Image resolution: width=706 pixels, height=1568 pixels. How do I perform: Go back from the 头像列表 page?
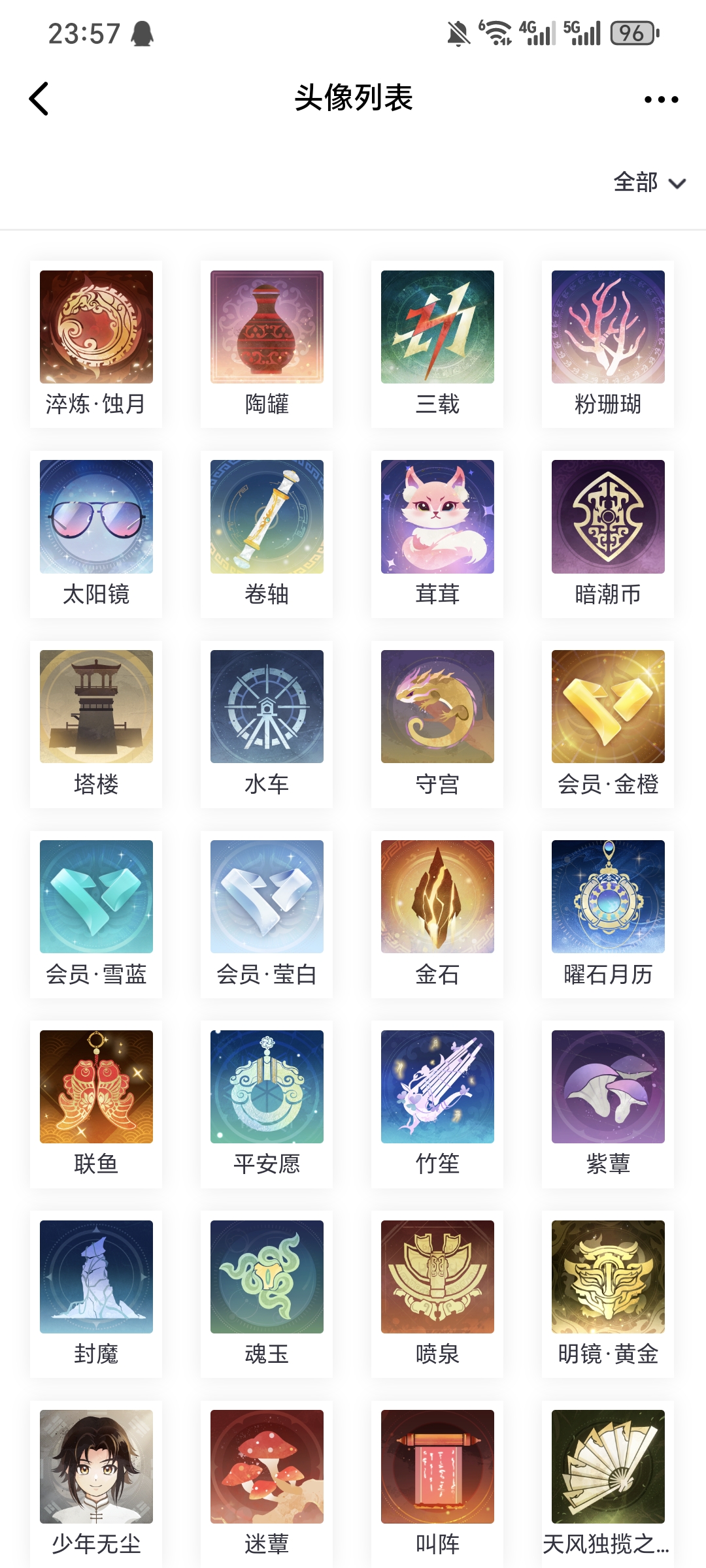[x=39, y=99]
